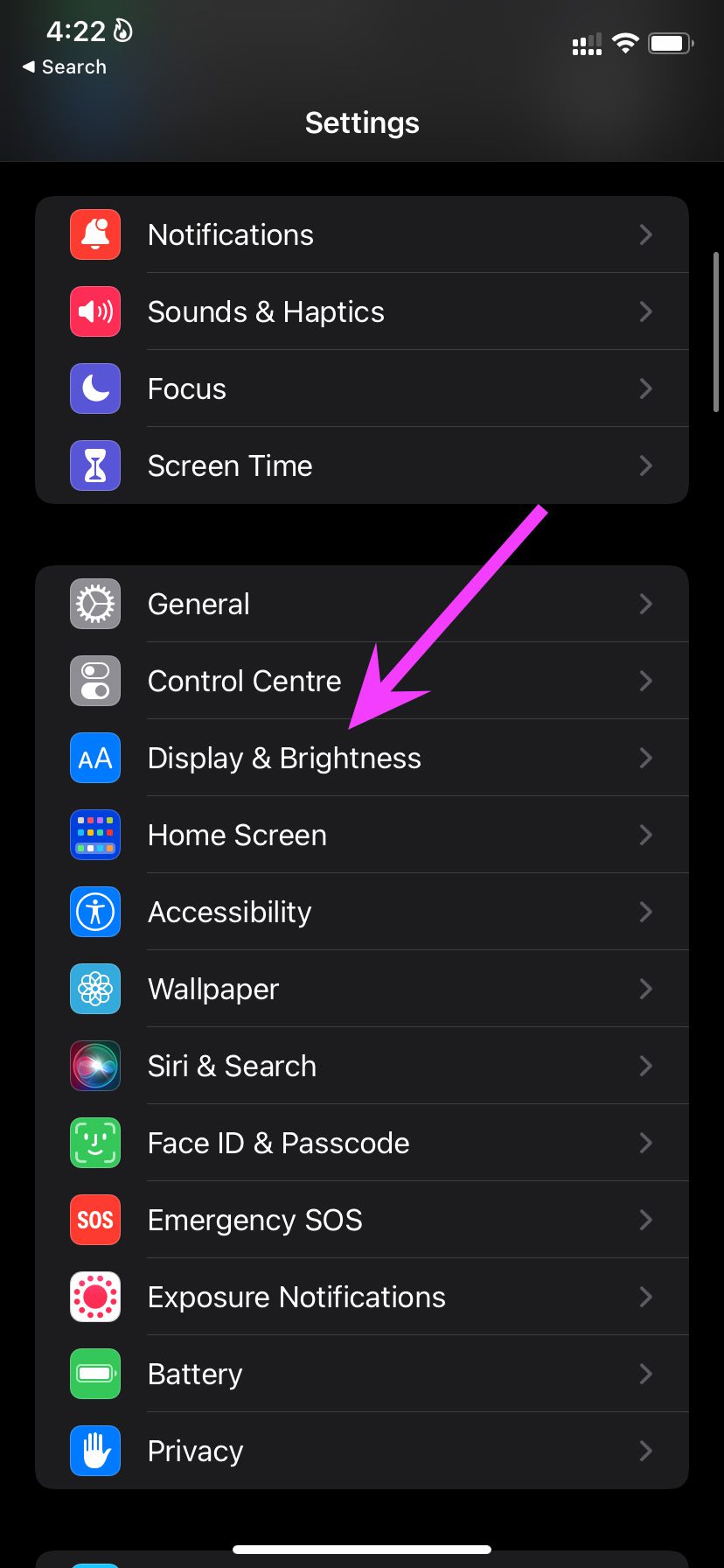Tap the colorful Siri & Search orb icon
This screenshot has width=724, height=1568.
[x=94, y=1066]
